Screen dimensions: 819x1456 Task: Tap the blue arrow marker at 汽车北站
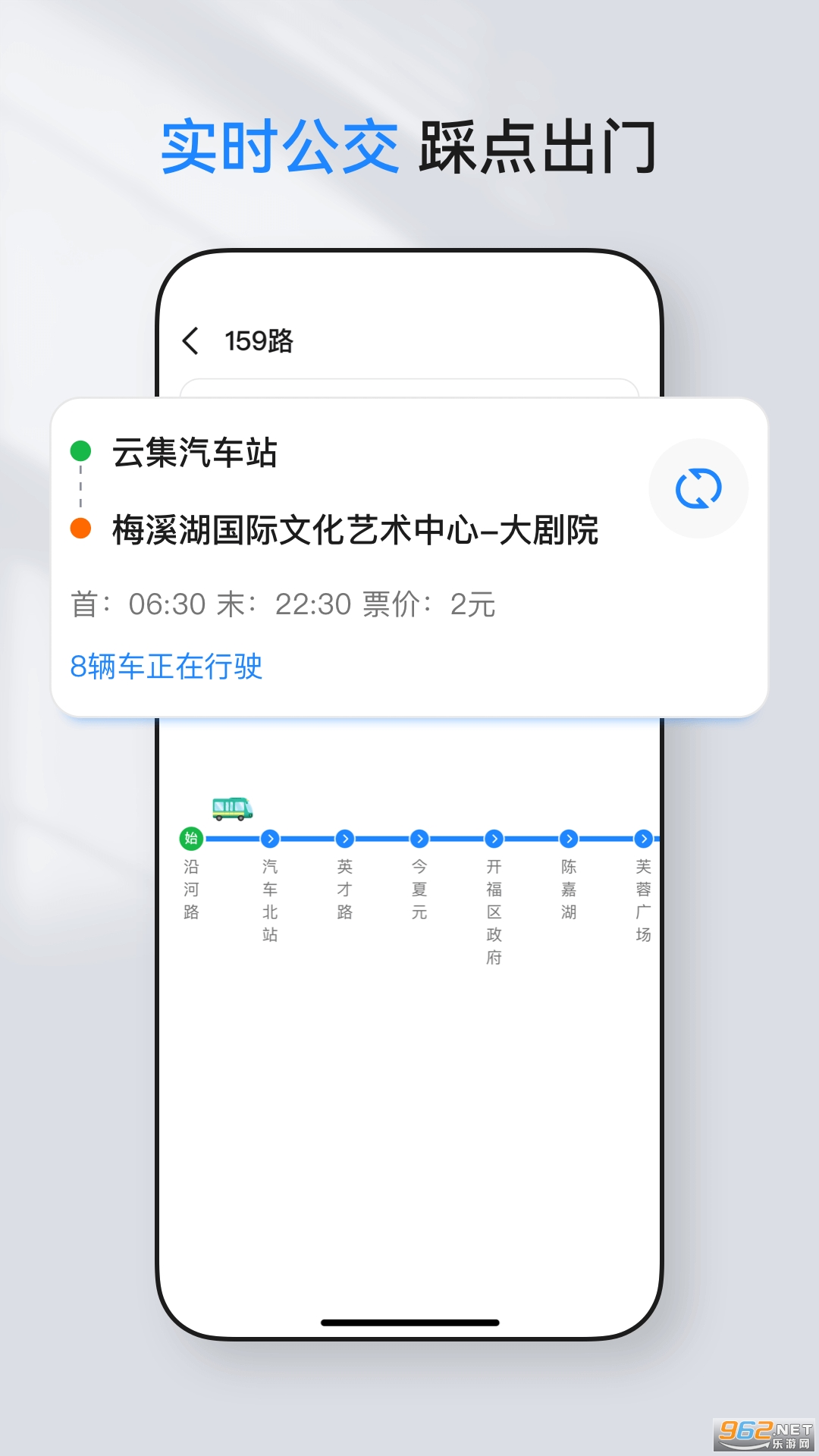pyautogui.click(x=271, y=837)
